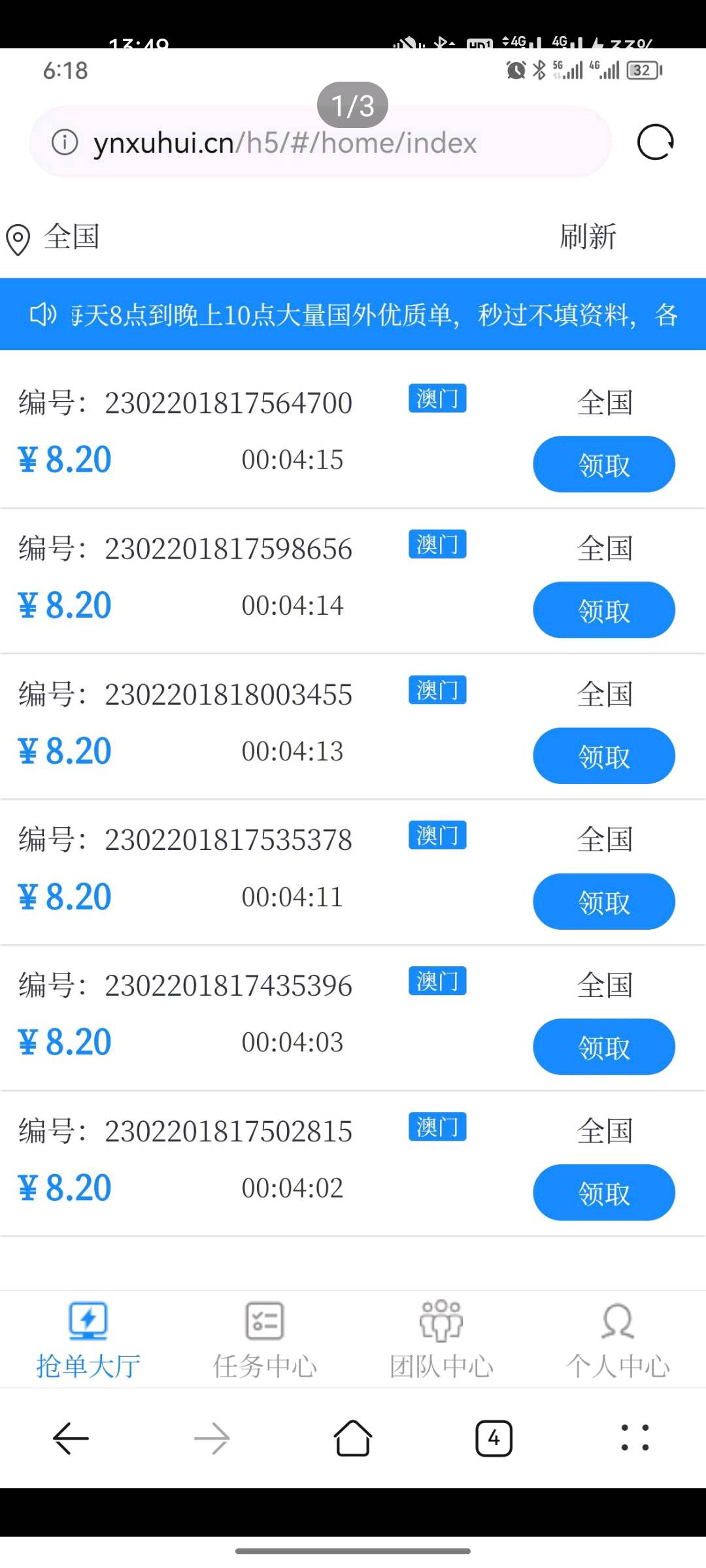Claim order 2302201817598656 with 领取
The height and width of the screenshot is (1568, 706).
click(603, 610)
